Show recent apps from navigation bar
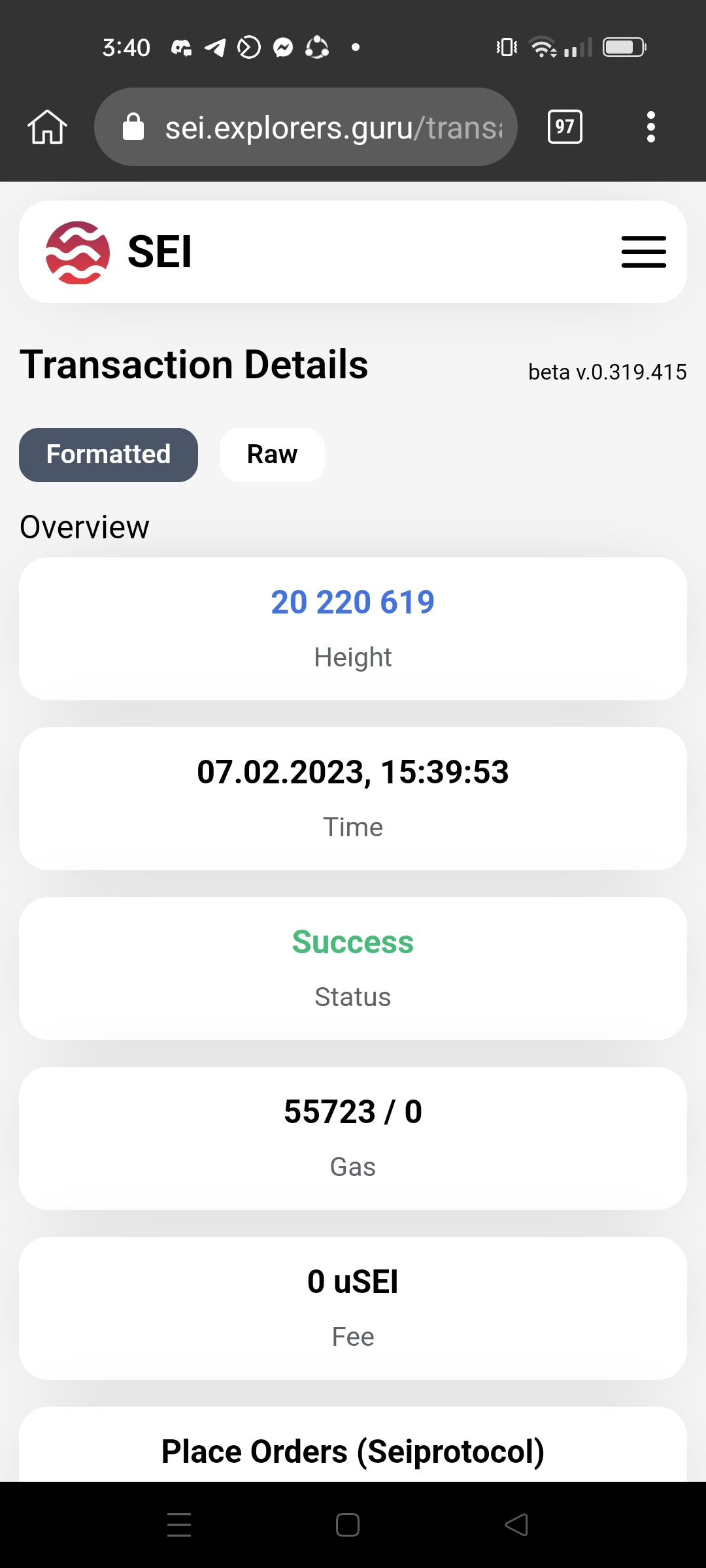The width and height of the screenshot is (706, 1568). click(179, 1525)
